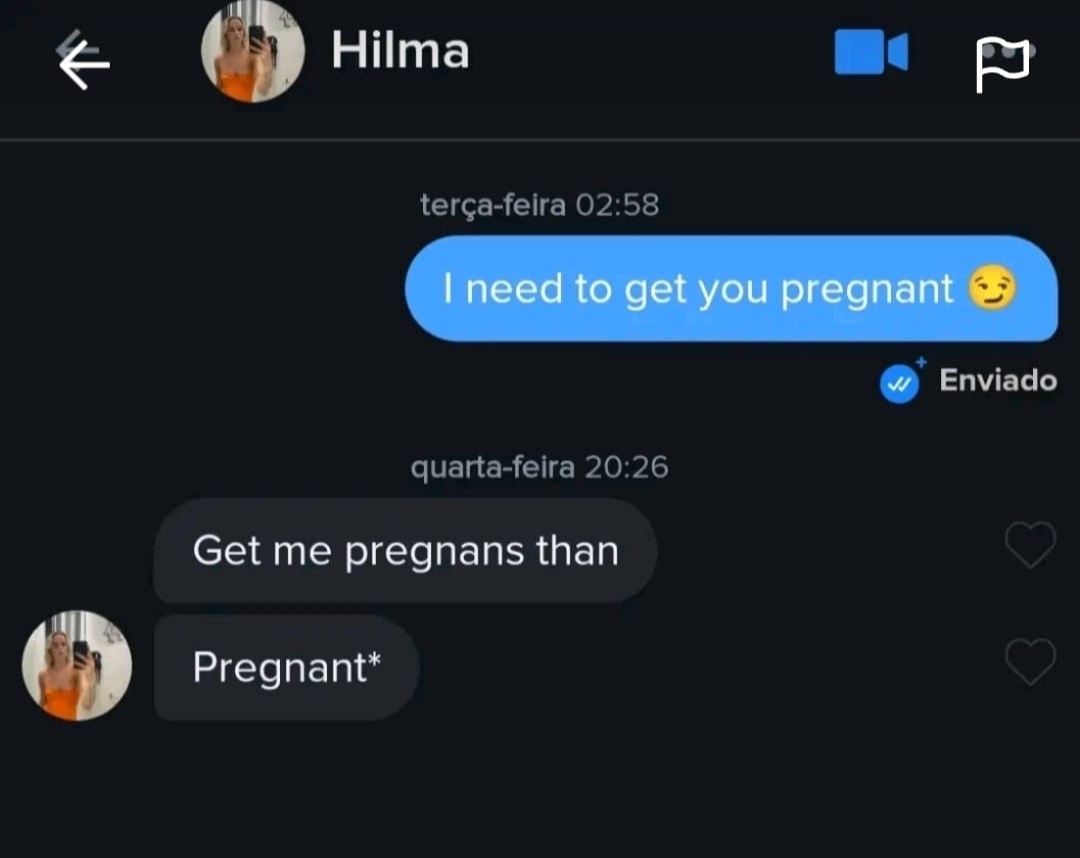Start a video call with Hilma
Screen dimensions: 1080x858
click(870, 52)
